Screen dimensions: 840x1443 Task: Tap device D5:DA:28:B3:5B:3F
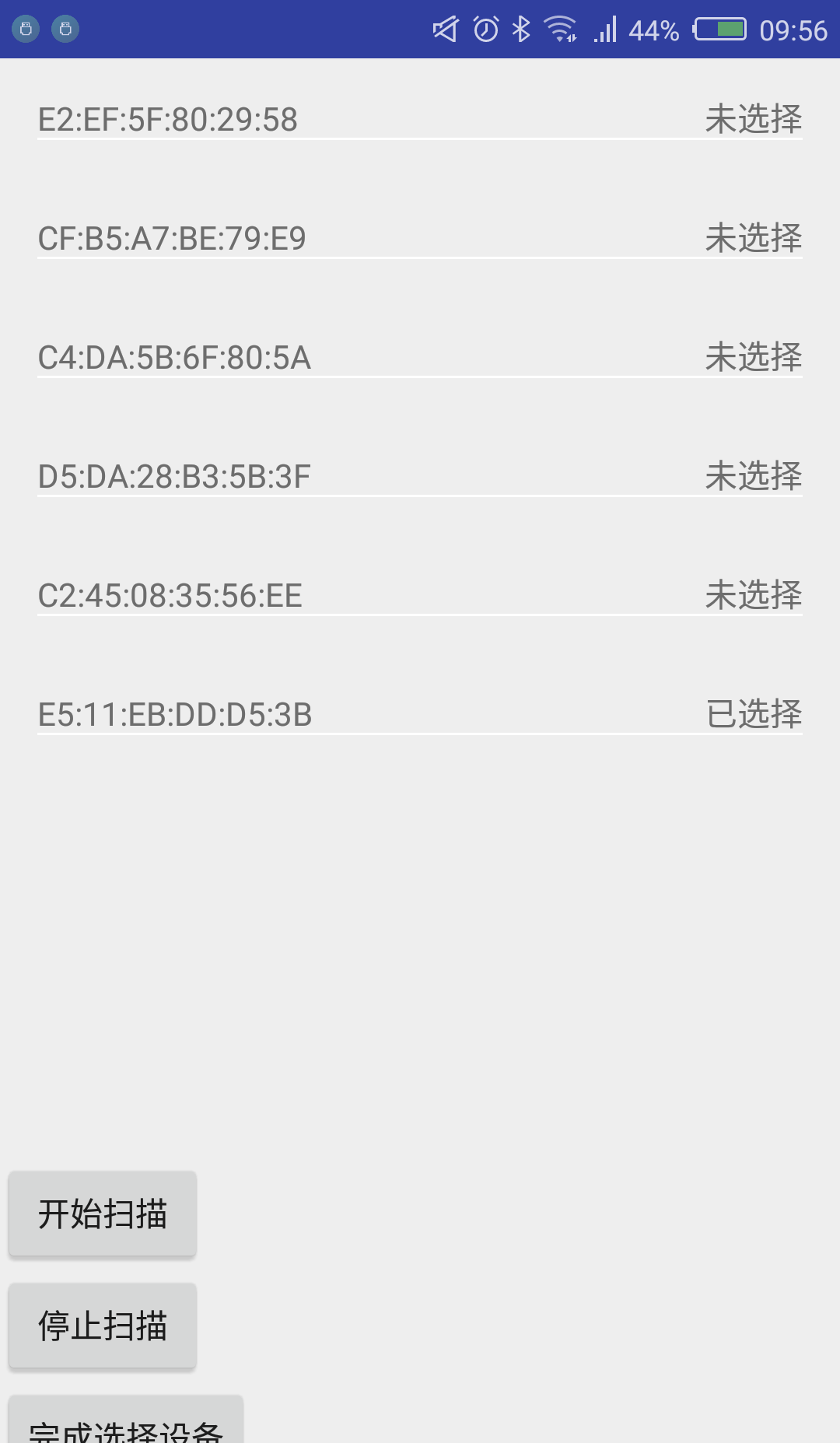click(x=420, y=476)
